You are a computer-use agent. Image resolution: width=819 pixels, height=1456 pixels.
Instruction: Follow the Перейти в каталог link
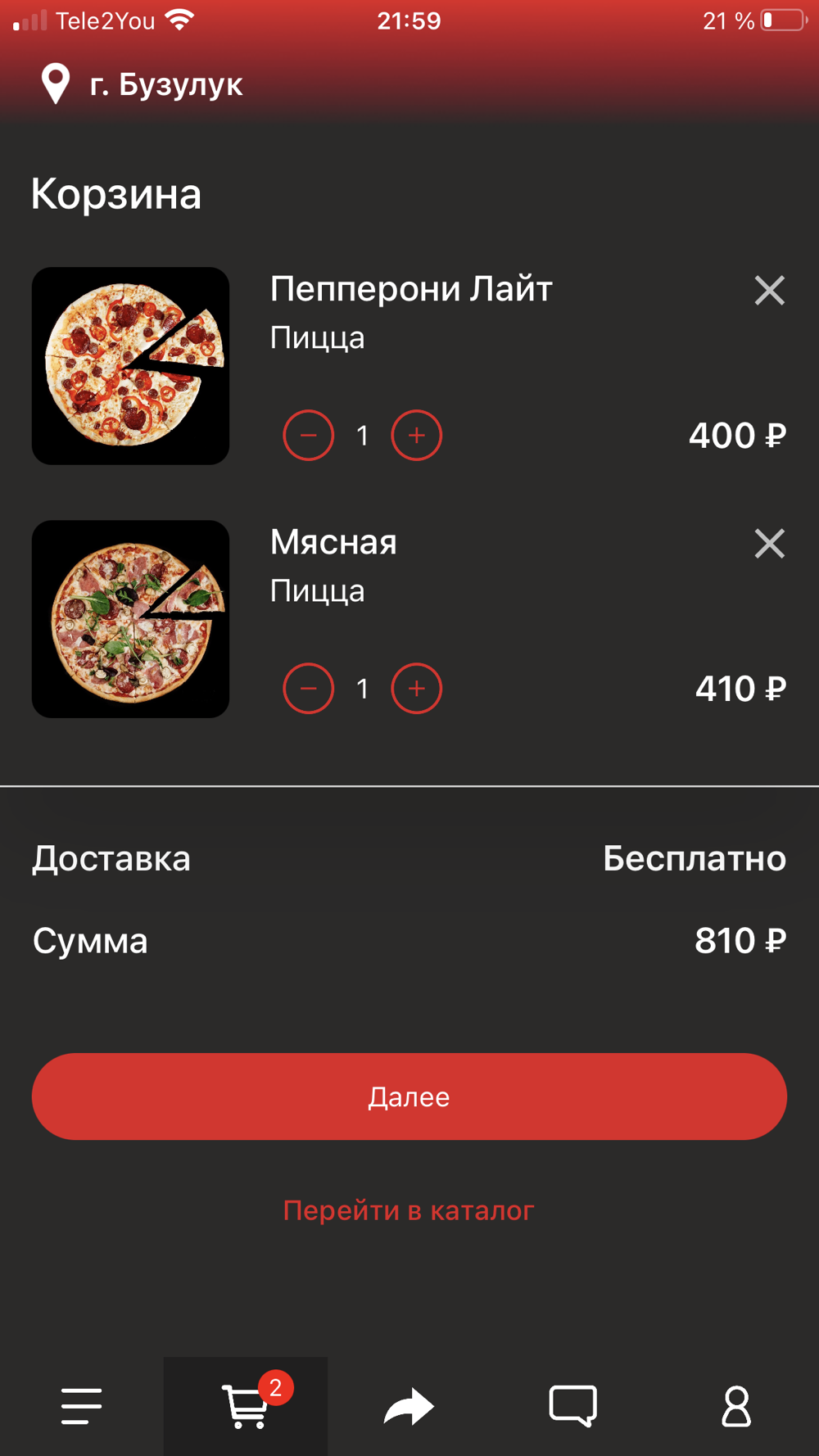409,1210
